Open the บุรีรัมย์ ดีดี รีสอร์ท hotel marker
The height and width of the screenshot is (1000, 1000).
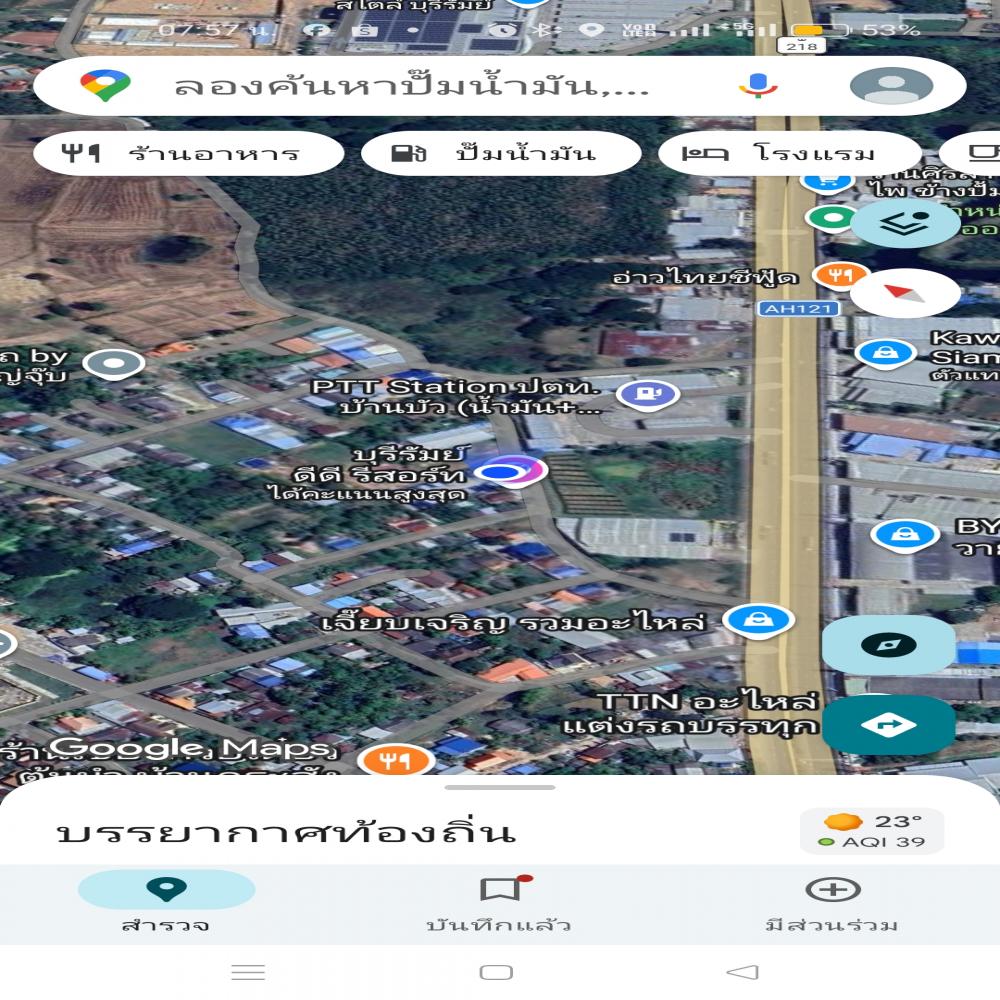coord(510,469)
